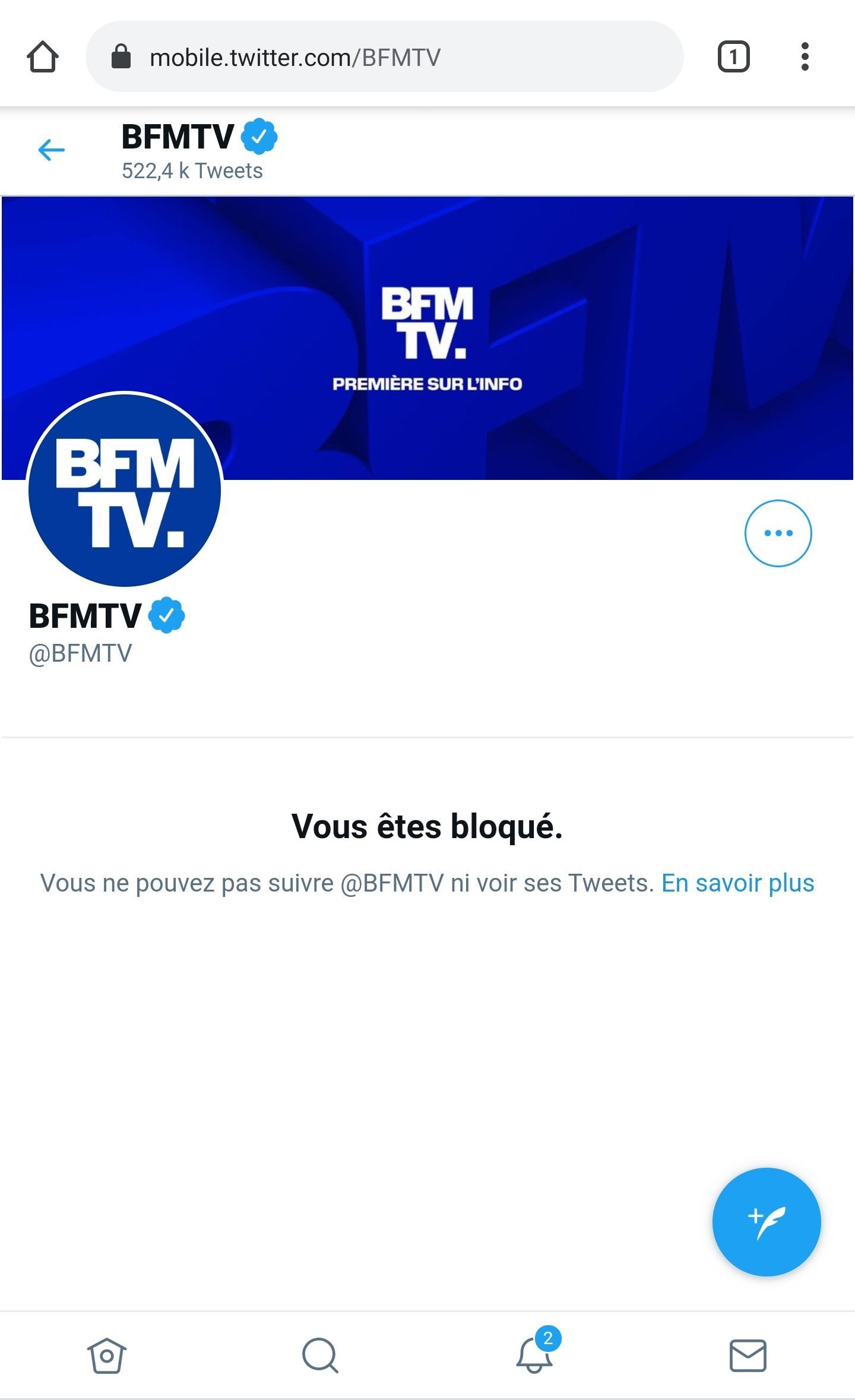This screenshot has height=1400, width=855.
Task: Tap the browser URL address bar
Action: (385, 57)
